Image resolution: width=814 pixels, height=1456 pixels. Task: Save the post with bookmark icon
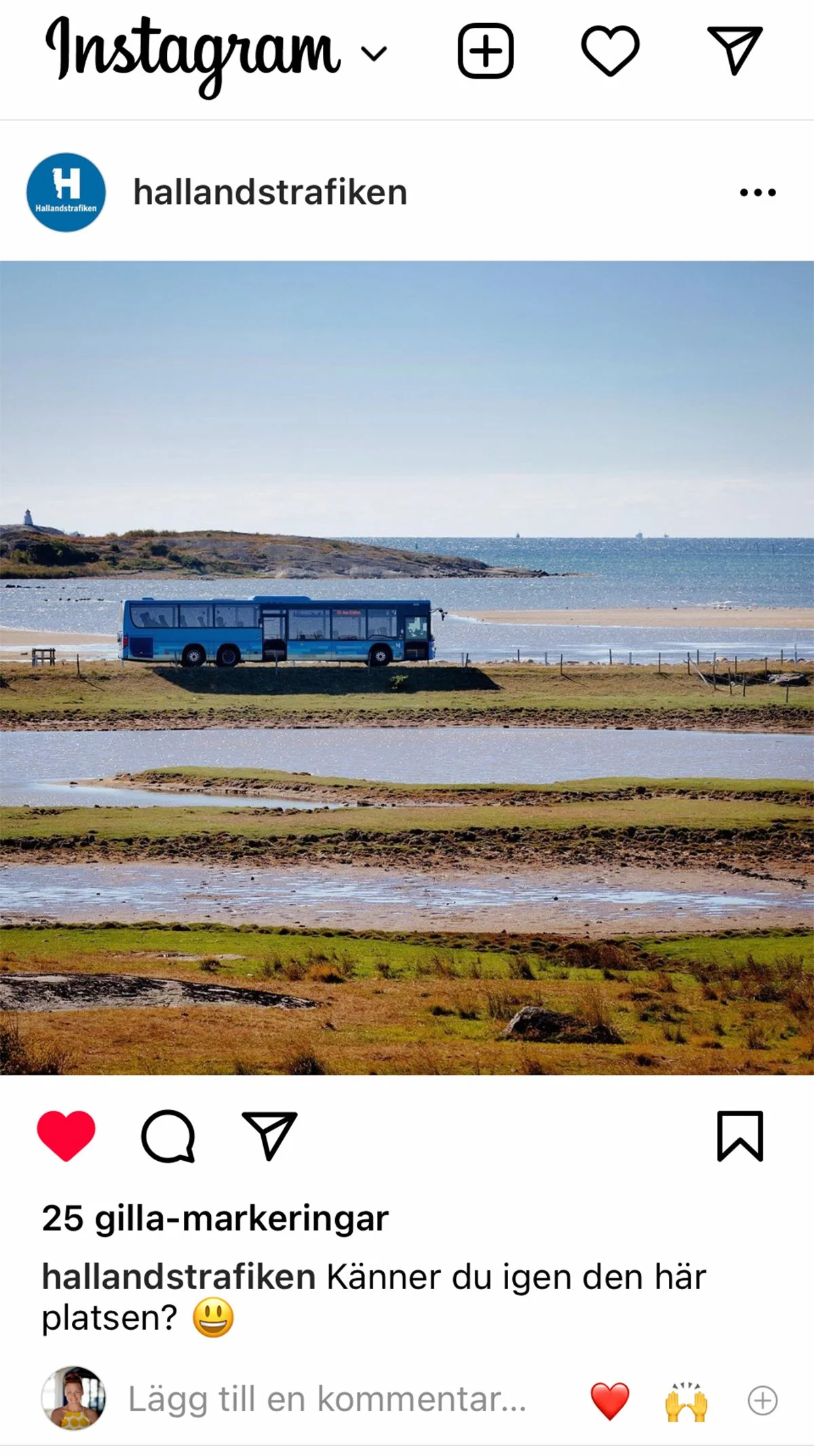click(x=740, y=1136)
